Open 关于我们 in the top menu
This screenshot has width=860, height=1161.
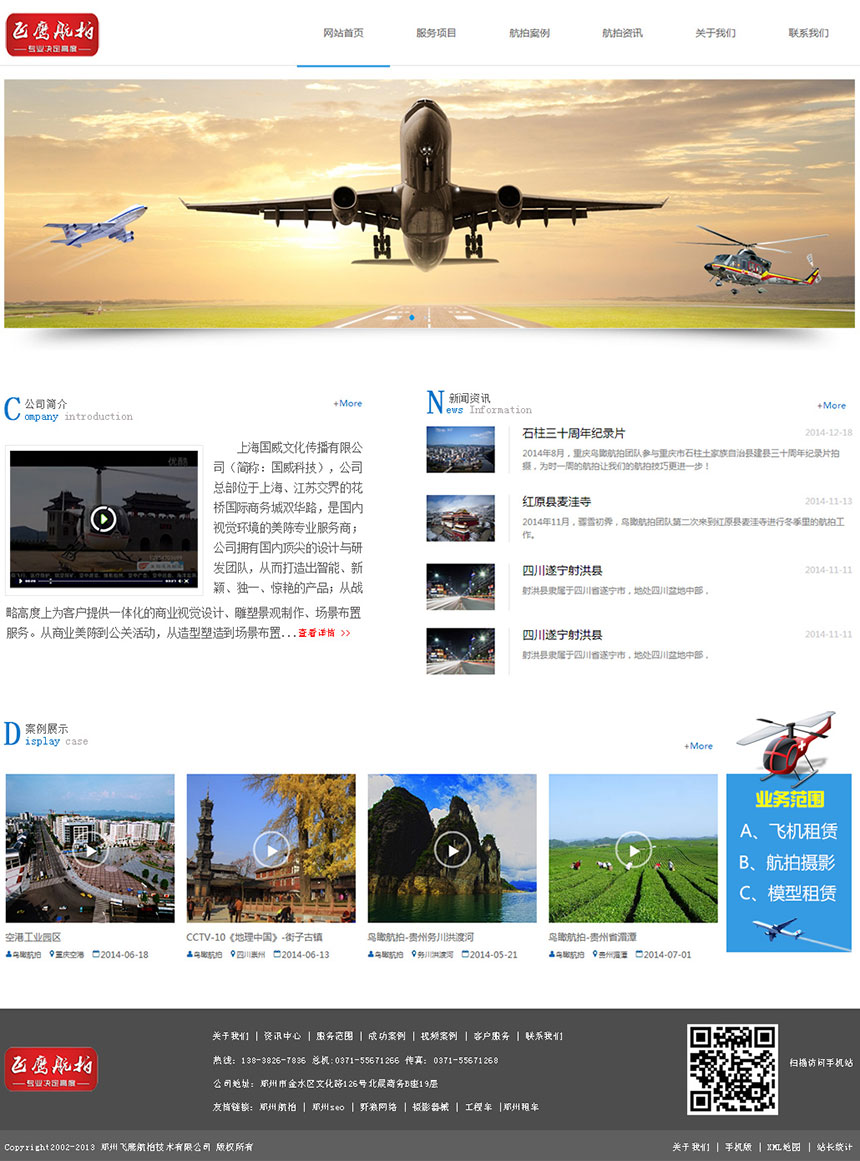(715, 33)
